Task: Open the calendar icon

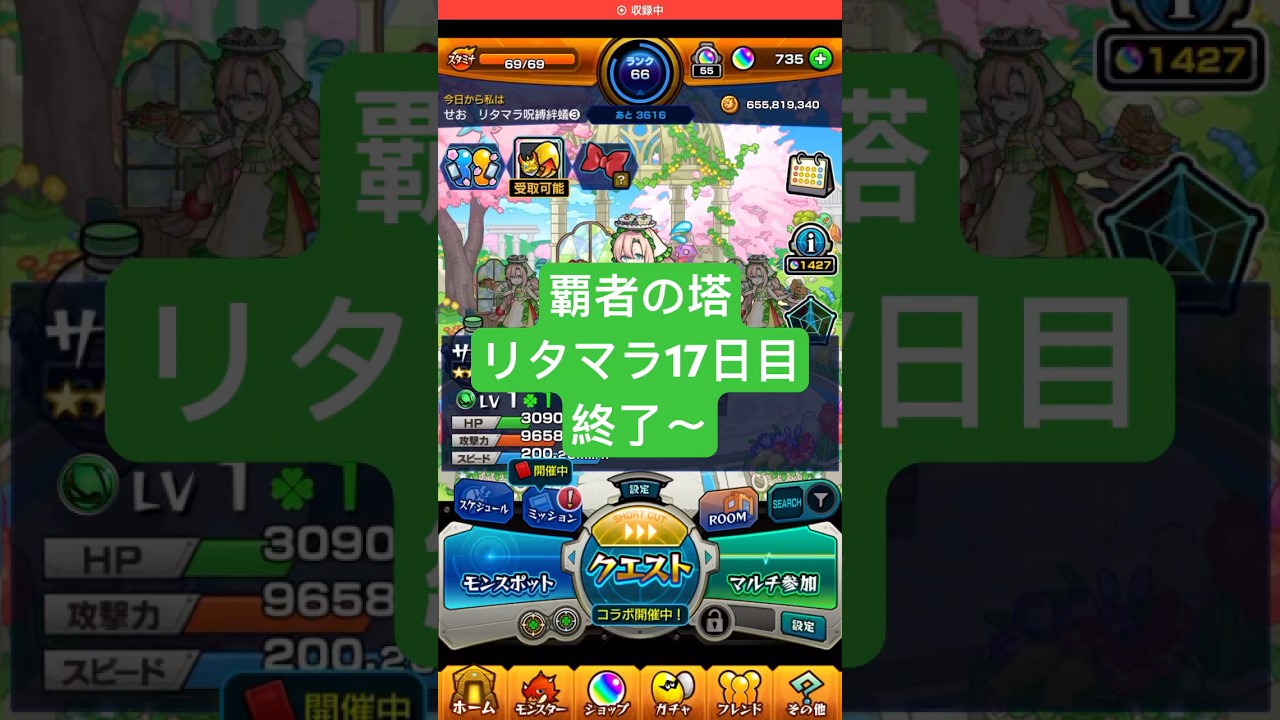Action: click(x=809, y=176)
